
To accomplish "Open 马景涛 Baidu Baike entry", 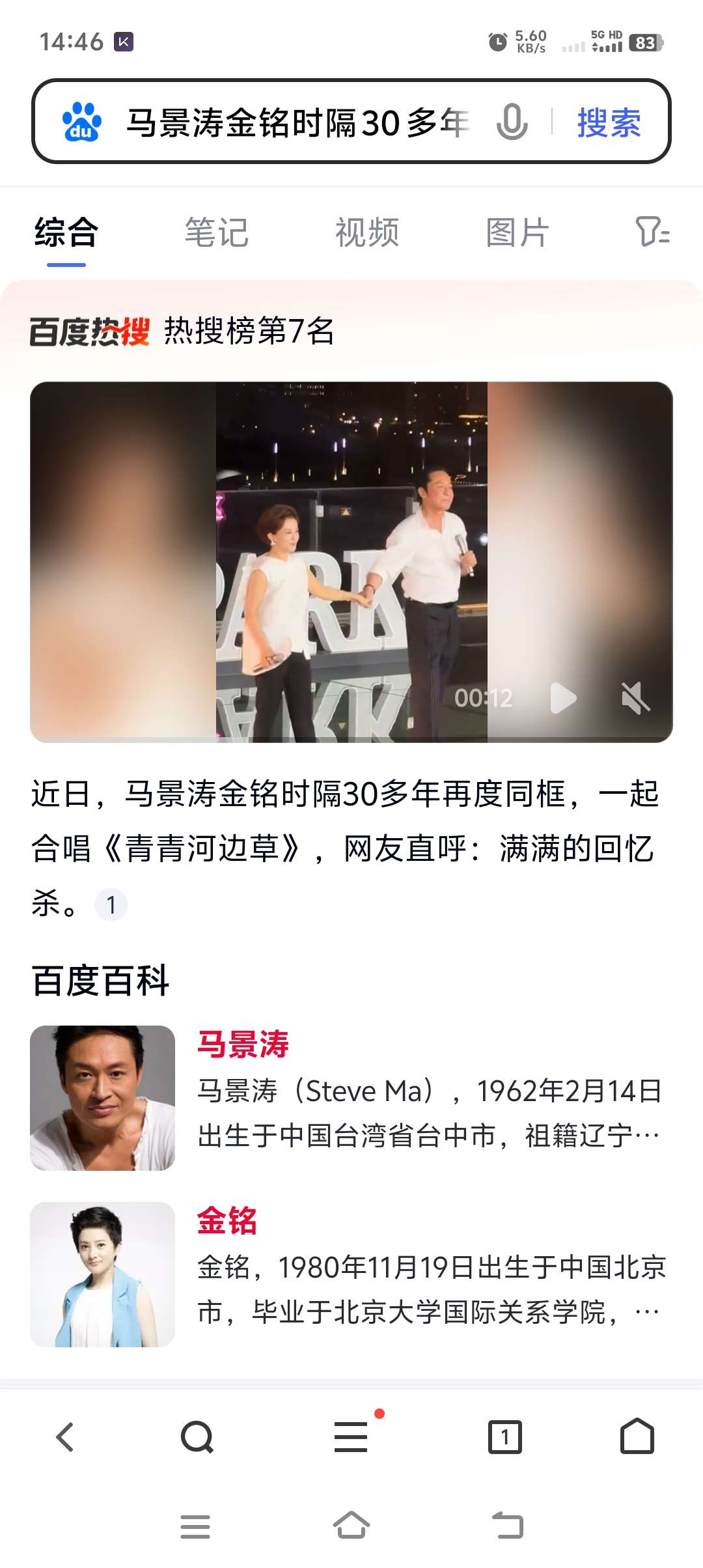I will coord(243,1044).
